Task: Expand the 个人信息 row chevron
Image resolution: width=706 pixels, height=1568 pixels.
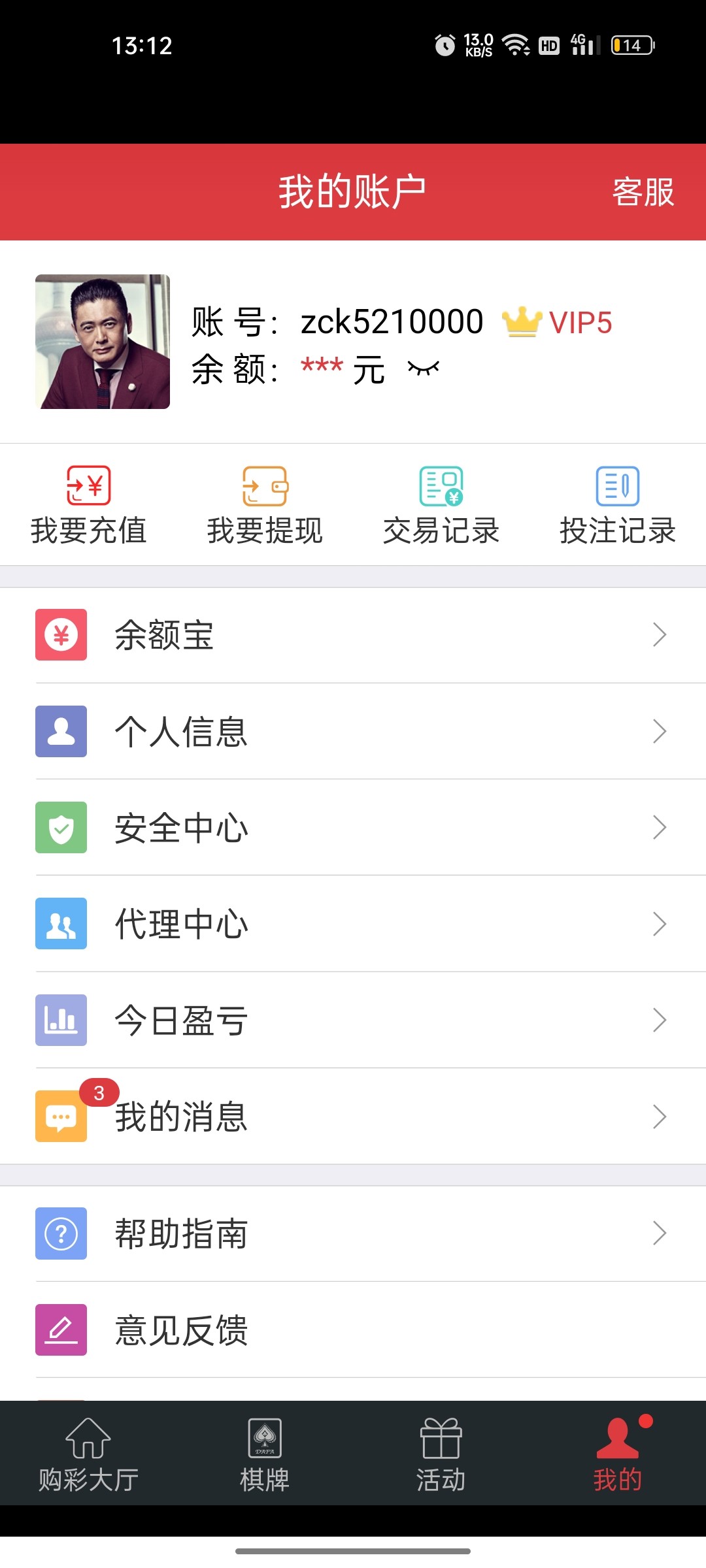Action: (x=658, y=732)
